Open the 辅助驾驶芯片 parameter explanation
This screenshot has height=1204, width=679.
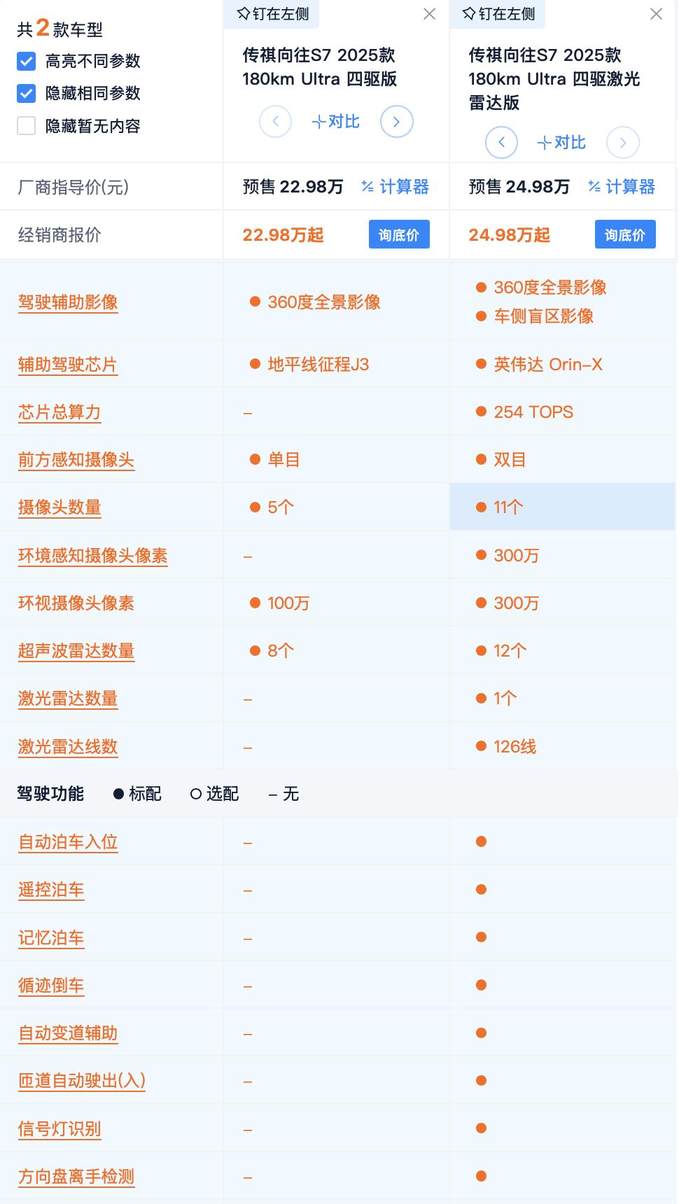68,365
